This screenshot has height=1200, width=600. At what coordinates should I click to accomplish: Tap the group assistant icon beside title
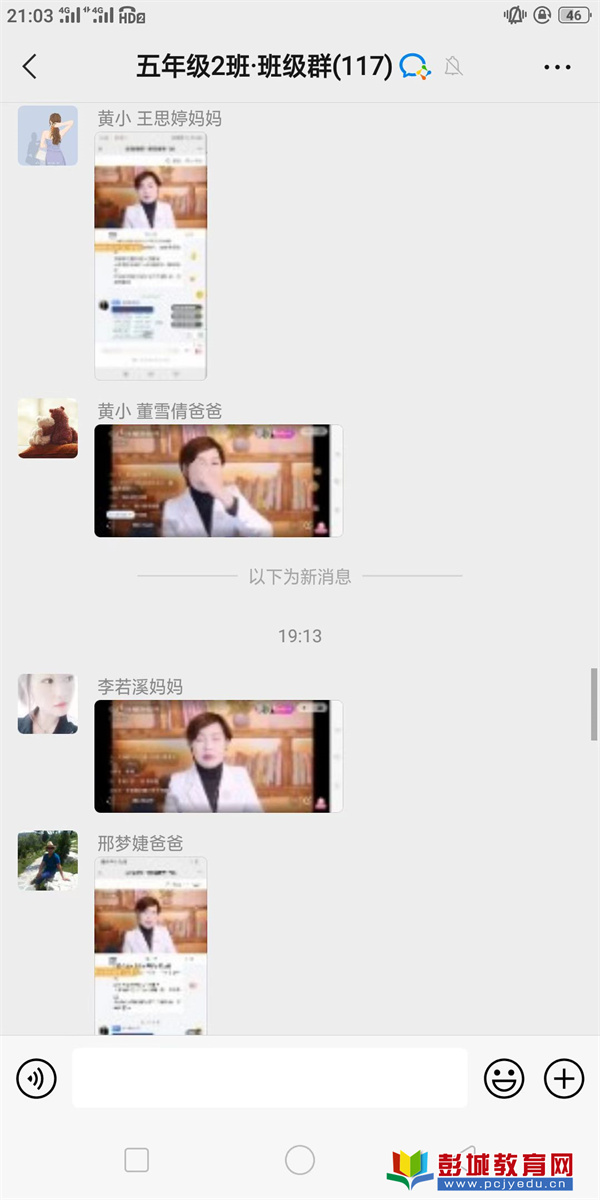tap(414, 67)
